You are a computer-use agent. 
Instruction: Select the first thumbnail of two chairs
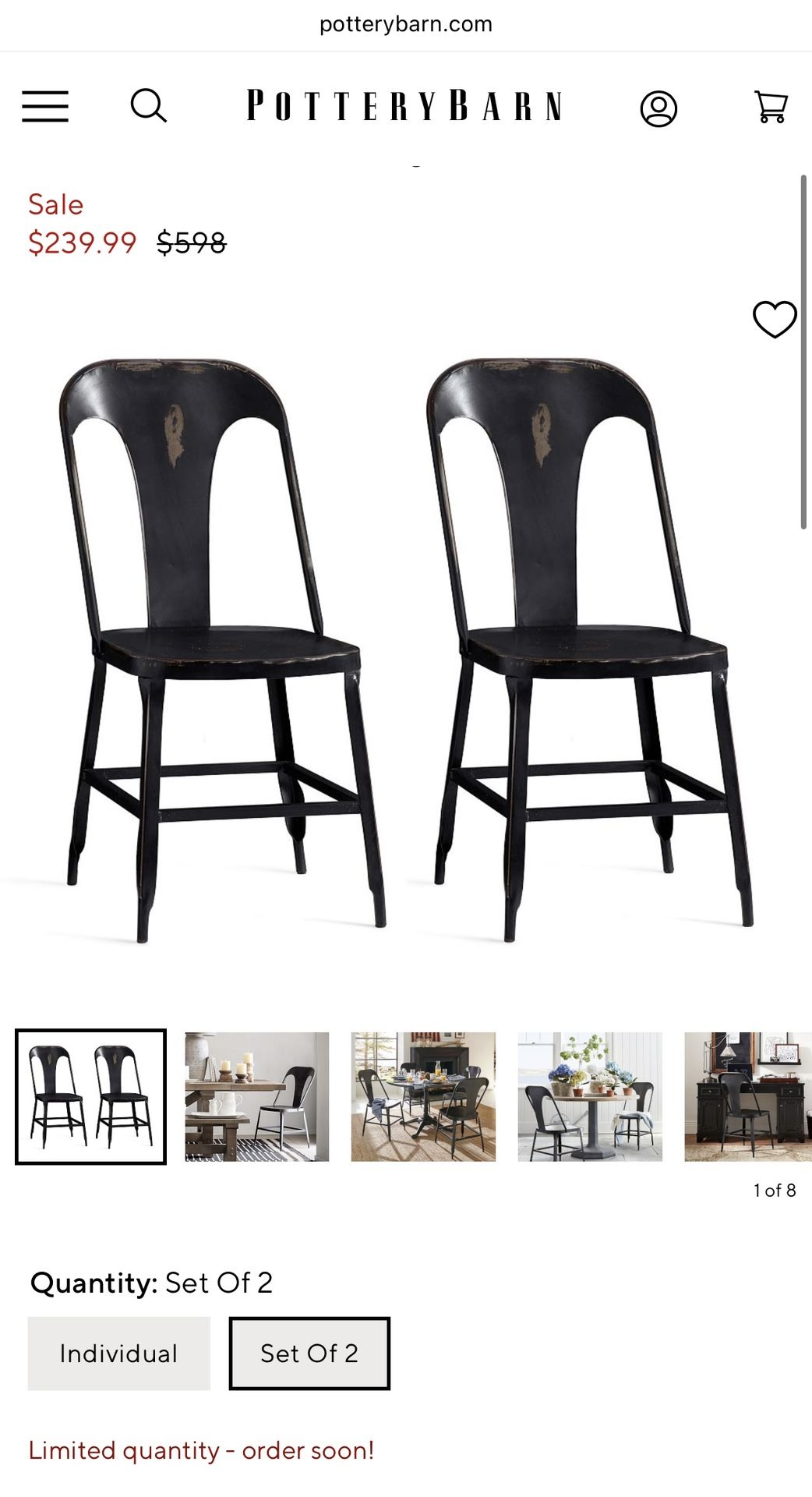pyautogui.click(x=91, y=1096)
